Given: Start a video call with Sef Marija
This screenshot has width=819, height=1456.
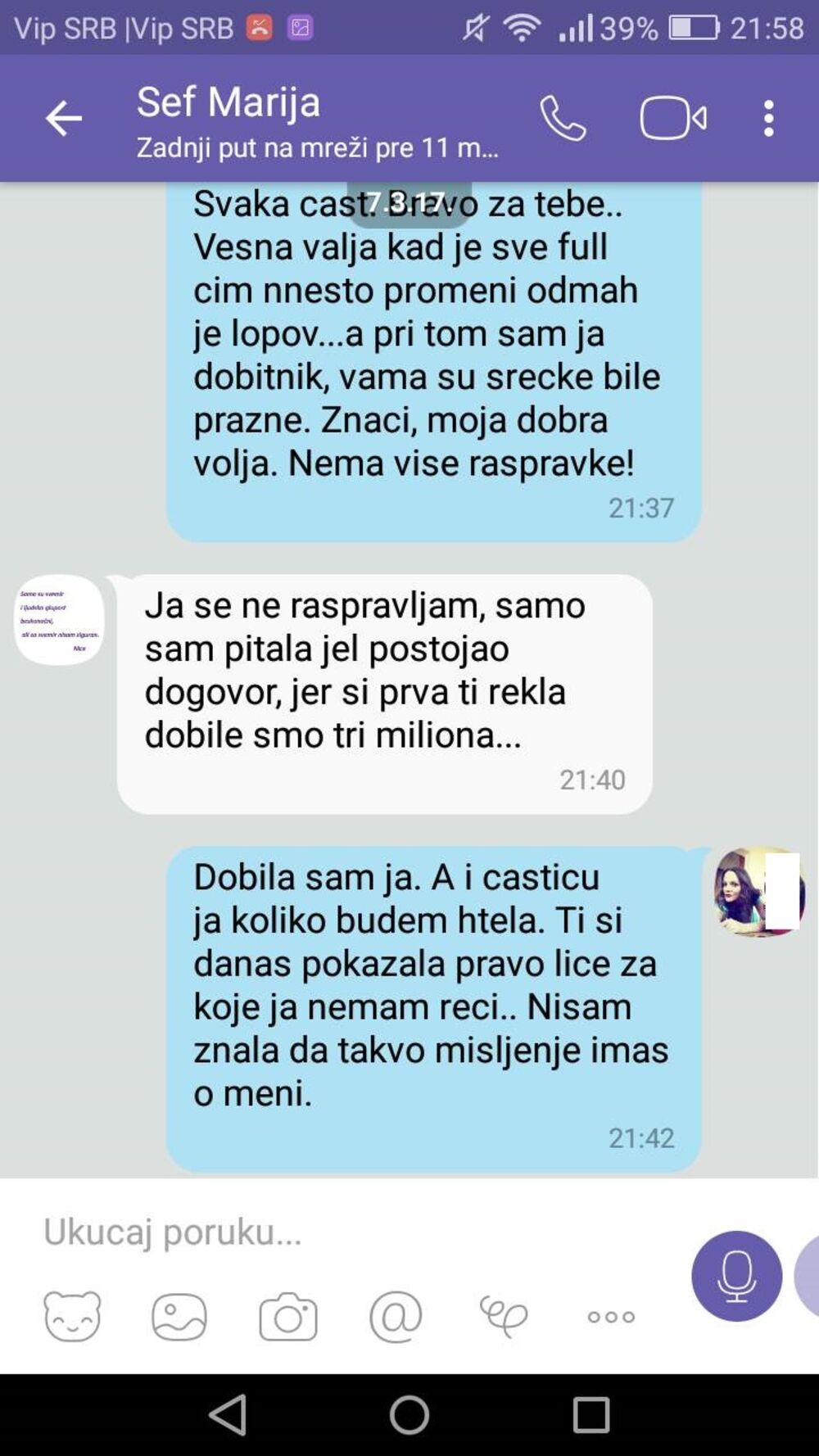Looking at the screenshot, I should [672, 120].
